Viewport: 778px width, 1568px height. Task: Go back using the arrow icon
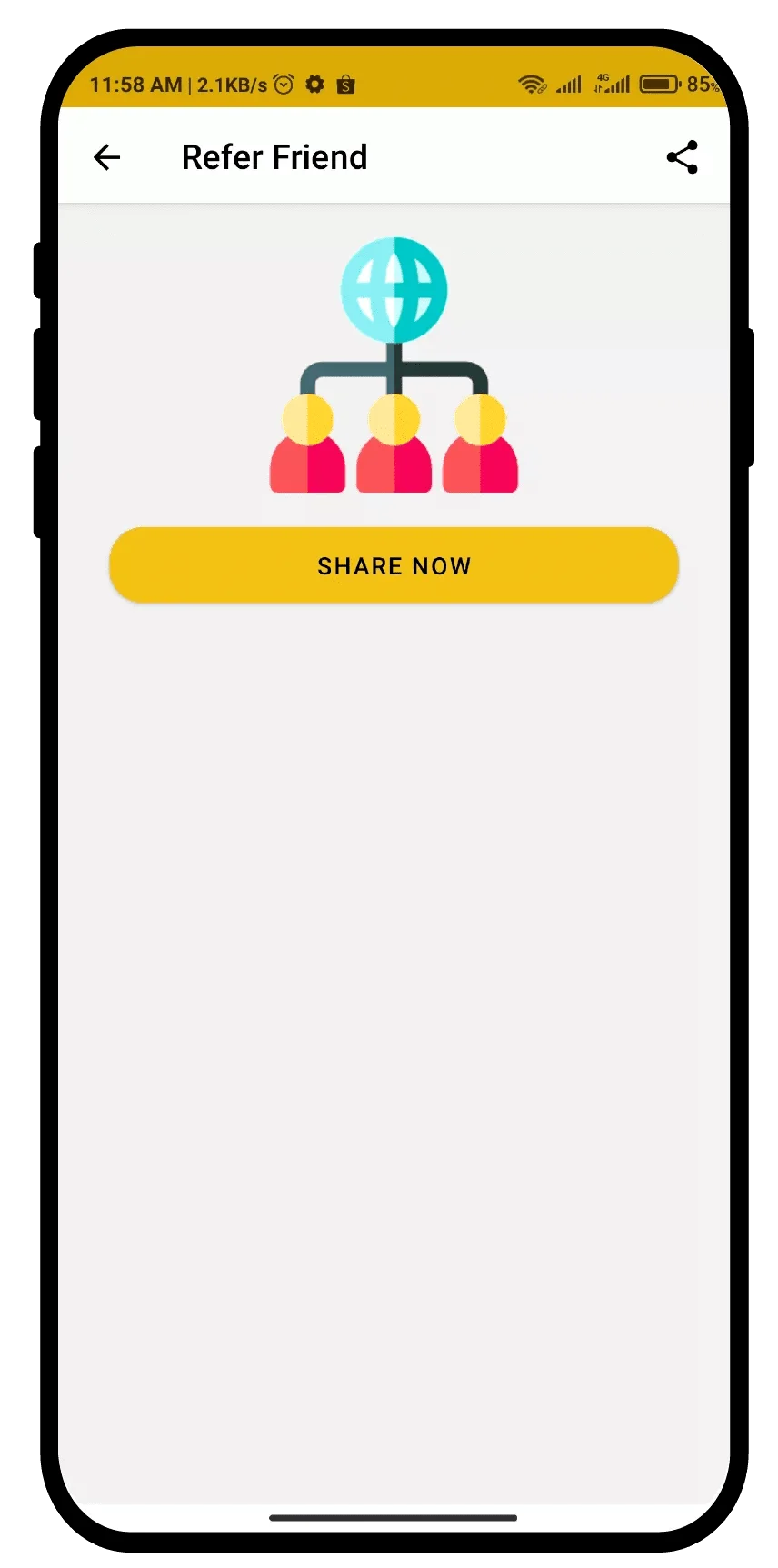click(x=107, y=157)
